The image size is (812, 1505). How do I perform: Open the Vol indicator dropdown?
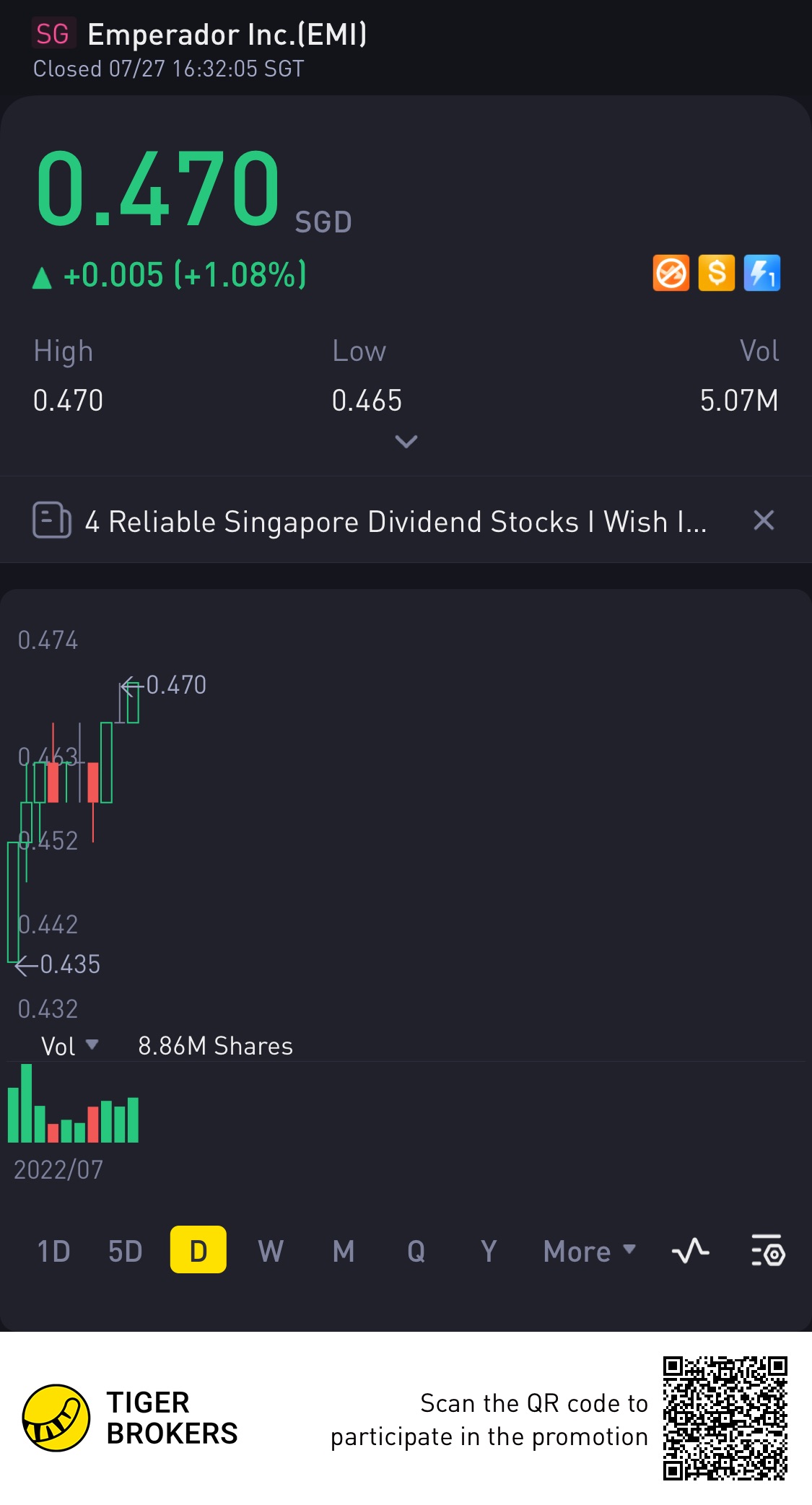point(69,1046)
